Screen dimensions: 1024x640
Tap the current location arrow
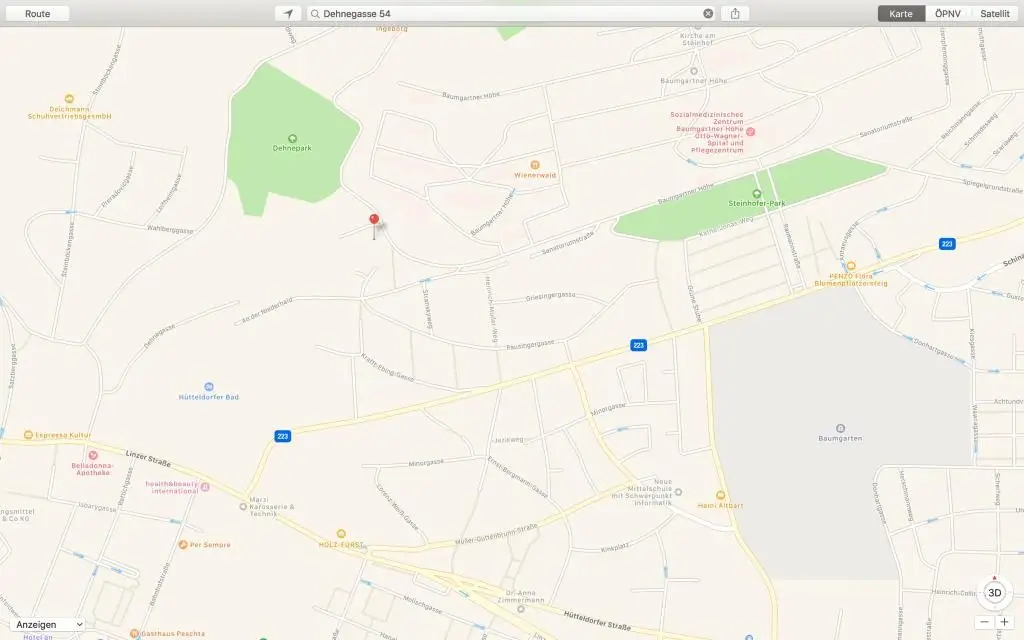point(289,14)
